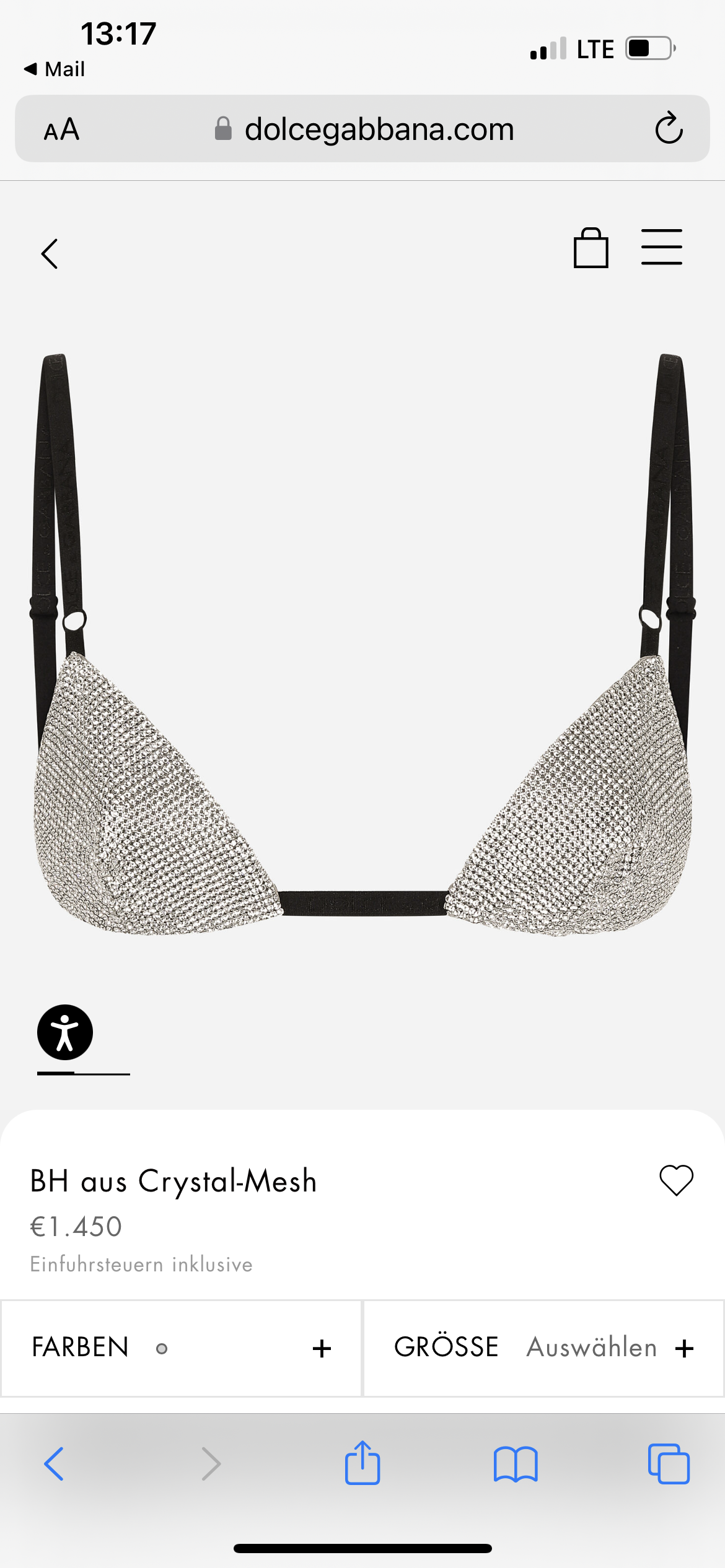Expand the GRÖSSE size selector
The width and height of the screenshot is (725, 1568).
543,1348
